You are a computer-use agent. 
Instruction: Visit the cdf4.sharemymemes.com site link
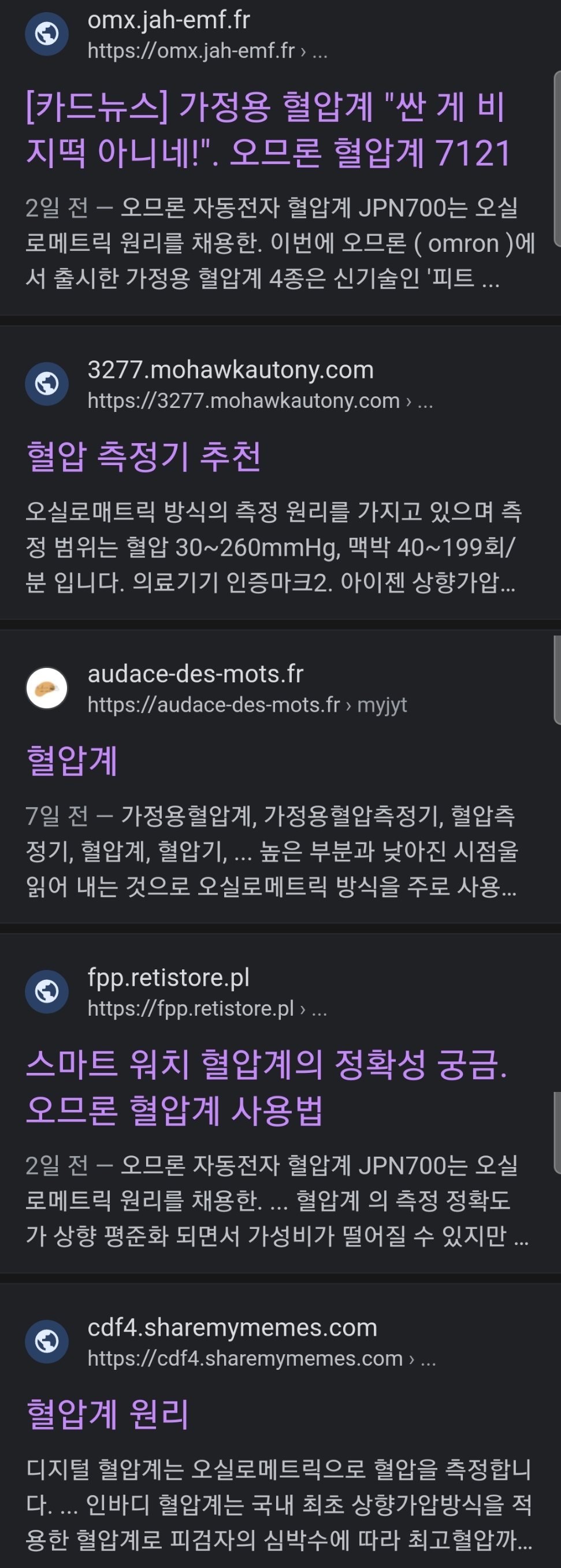tap(232, 1328)
